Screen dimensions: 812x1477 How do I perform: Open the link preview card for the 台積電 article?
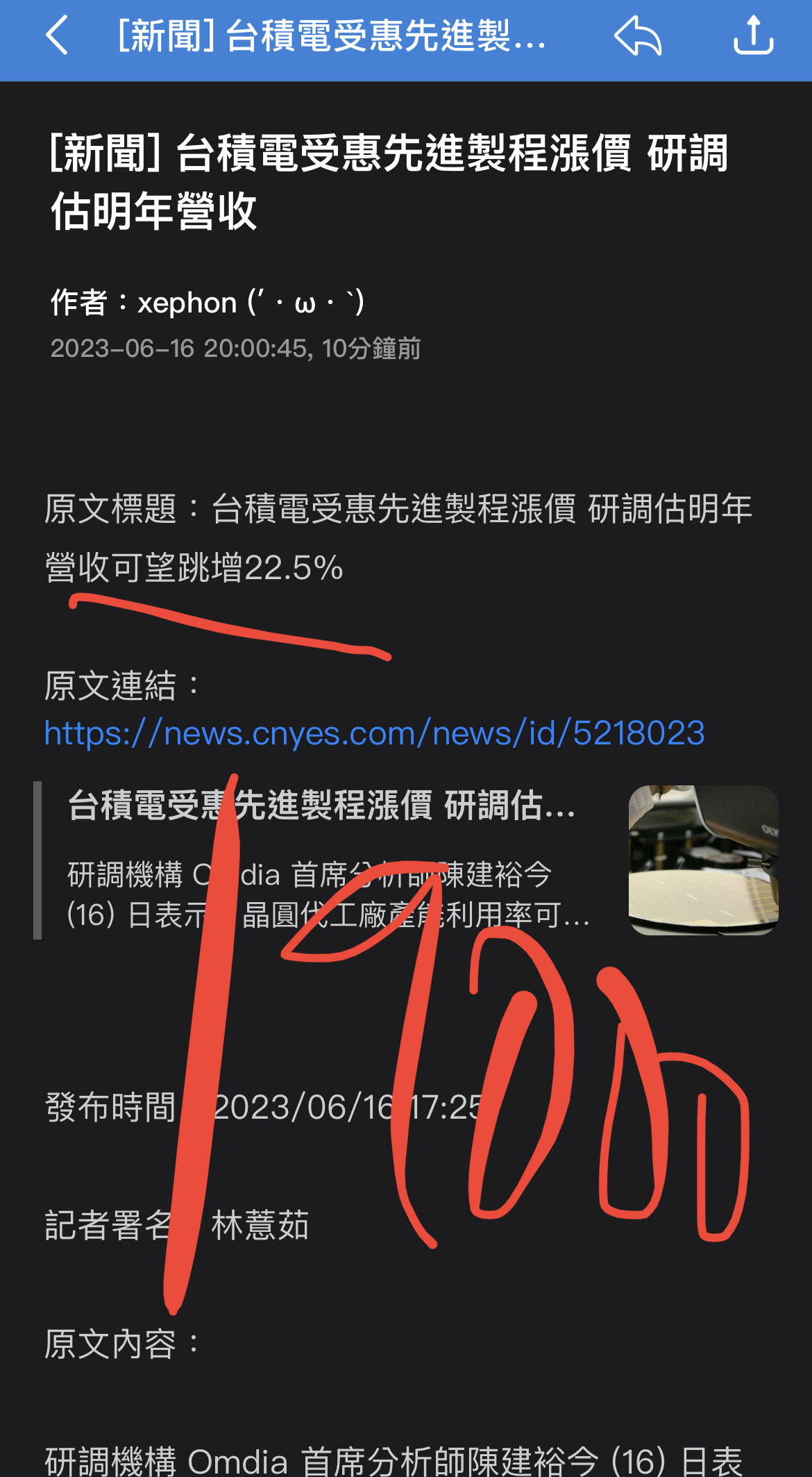click(406, 860)
